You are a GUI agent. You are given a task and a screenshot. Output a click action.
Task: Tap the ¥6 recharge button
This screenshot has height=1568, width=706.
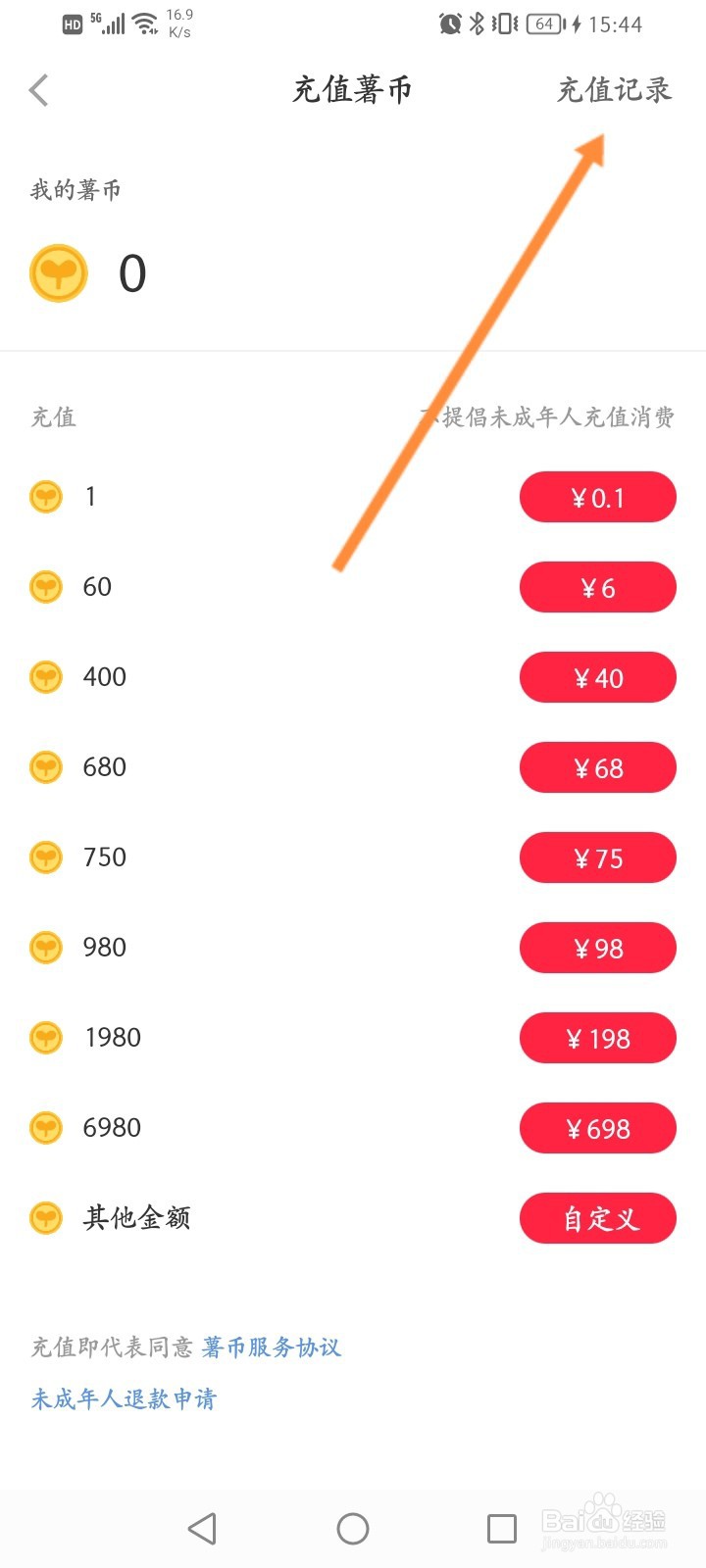598,588
